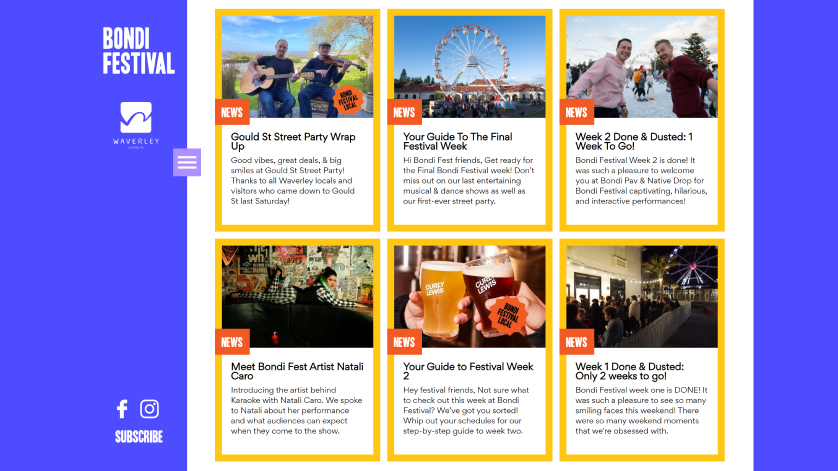The image size is (838, 471).
Task: Open Gould St Street Party Wrap Up article
Action: click(293, 141)
